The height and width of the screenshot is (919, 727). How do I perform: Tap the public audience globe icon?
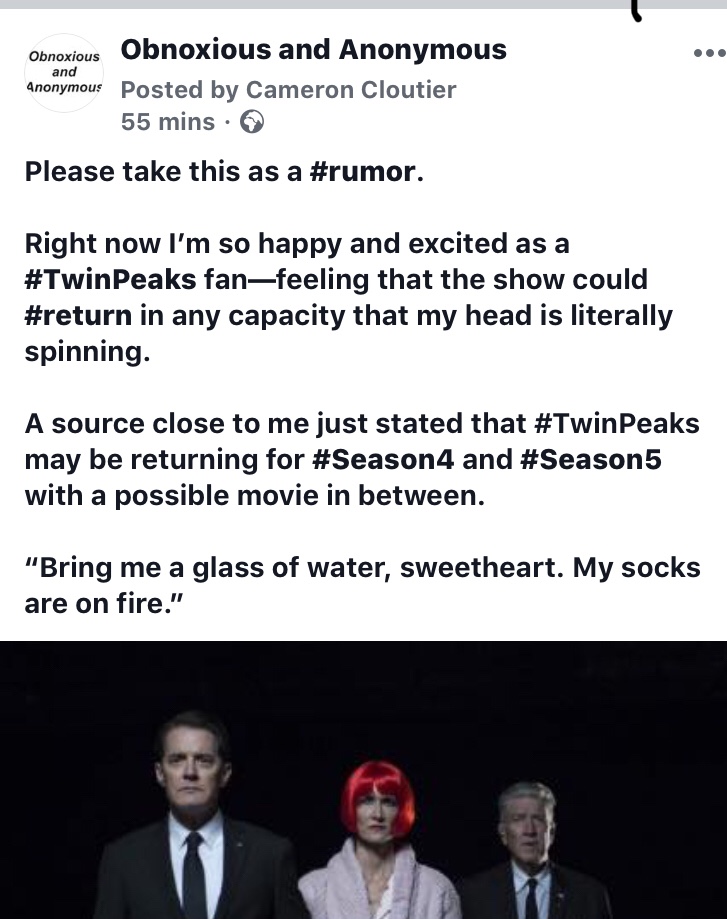tap(252, 122)
